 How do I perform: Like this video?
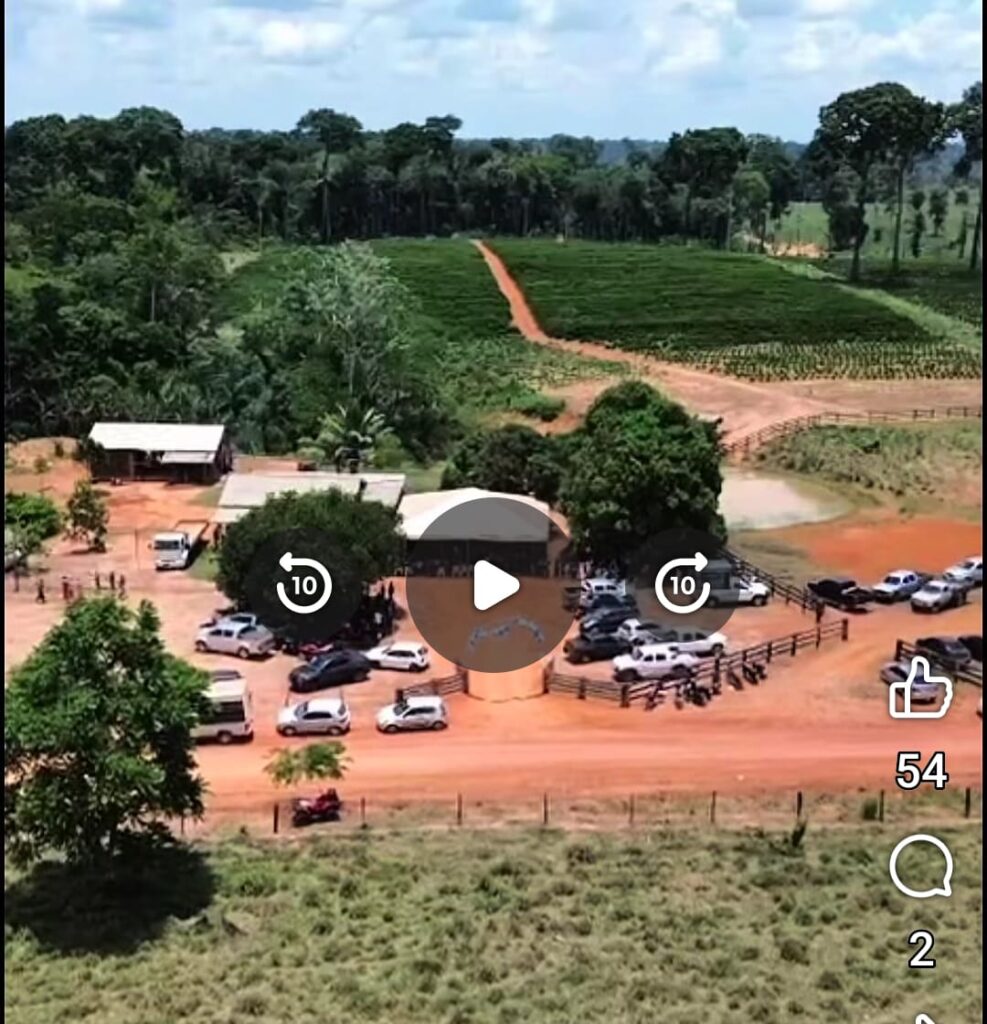coord(920,691)
